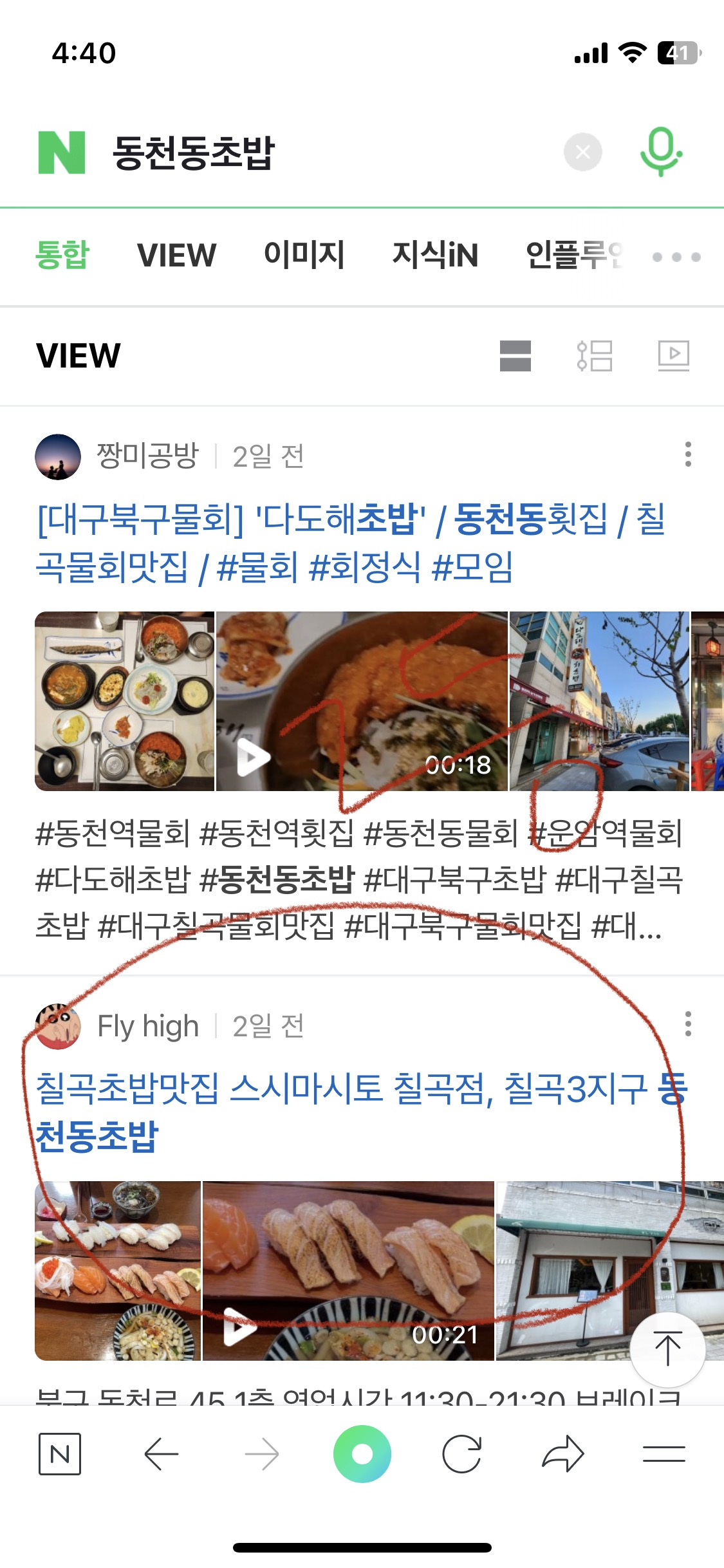Screen dimensions: 724x1568
Task: Start voice search with microphone
Action: tap(661, 153)
